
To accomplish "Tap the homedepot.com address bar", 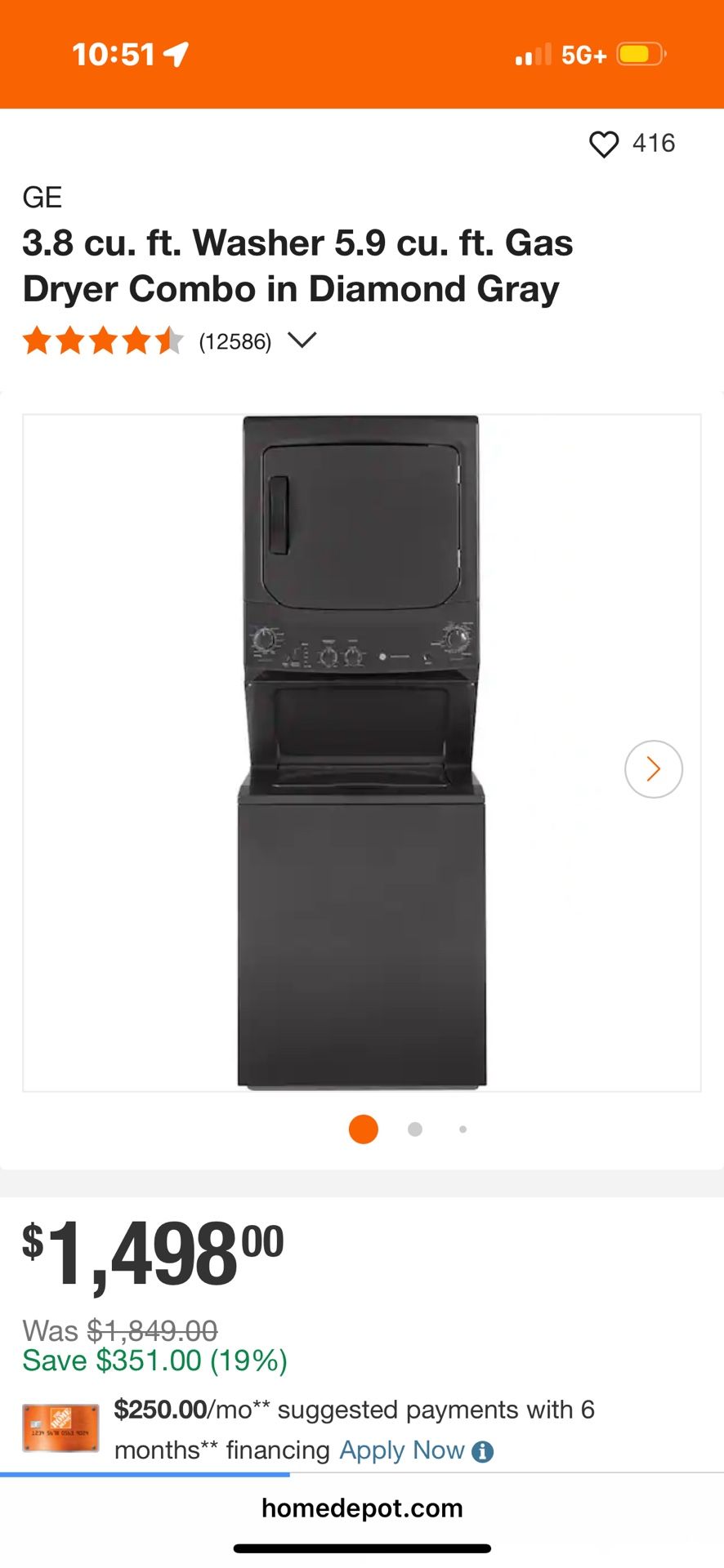I will coord(362,1508).
